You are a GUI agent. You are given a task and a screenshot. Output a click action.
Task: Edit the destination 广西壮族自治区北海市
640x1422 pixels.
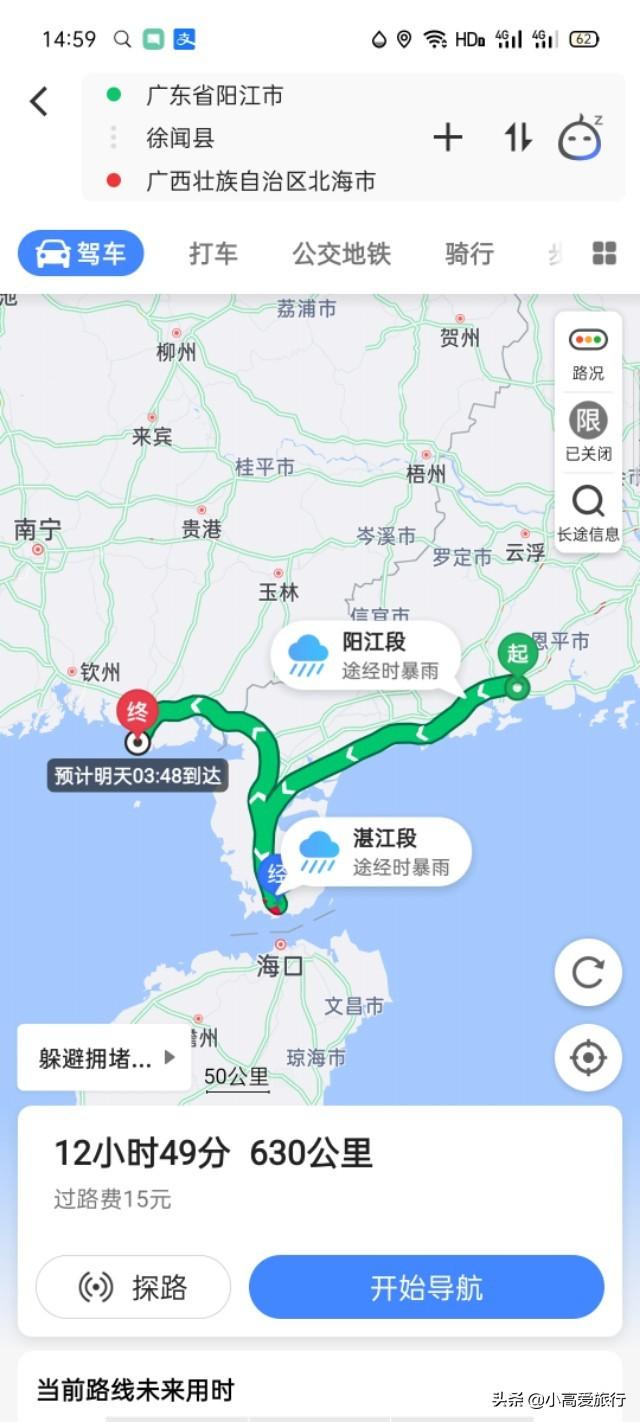click(x=260, y=181)
